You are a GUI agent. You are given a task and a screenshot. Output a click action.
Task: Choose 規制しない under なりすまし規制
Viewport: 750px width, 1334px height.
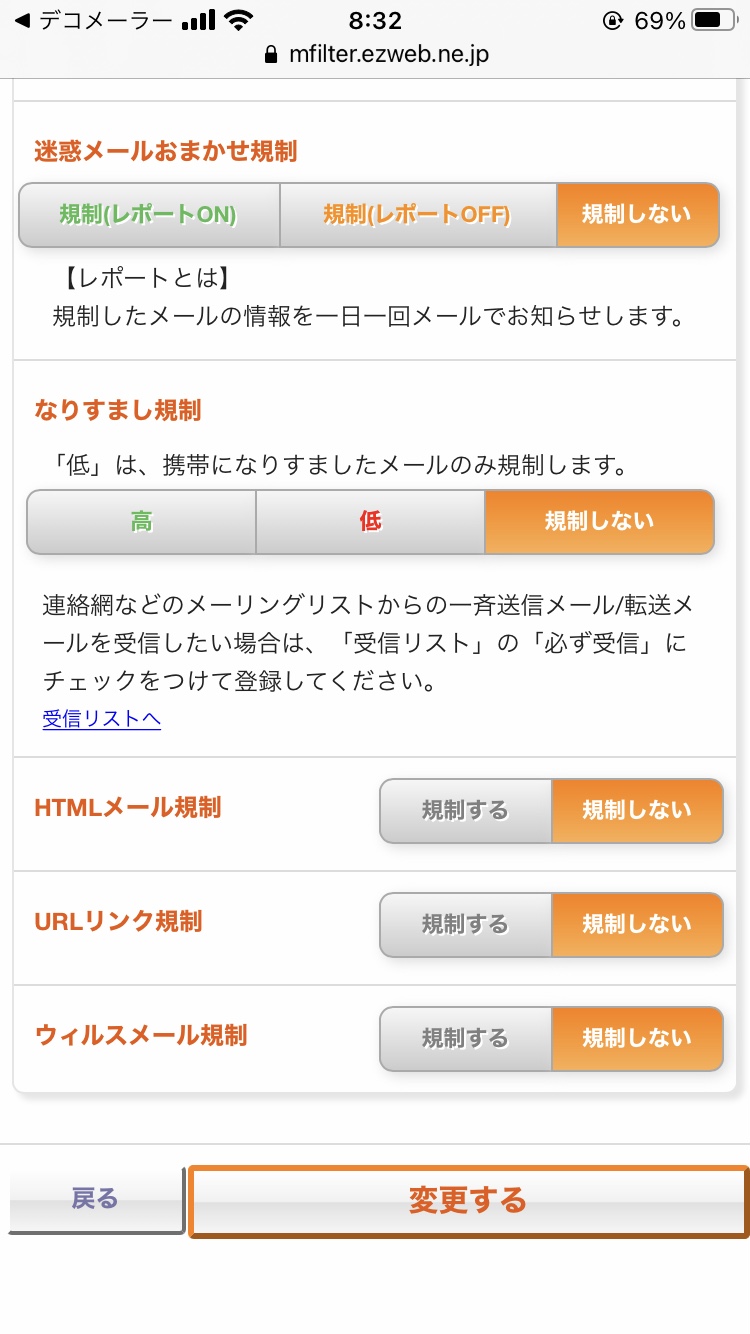point(599,521)
